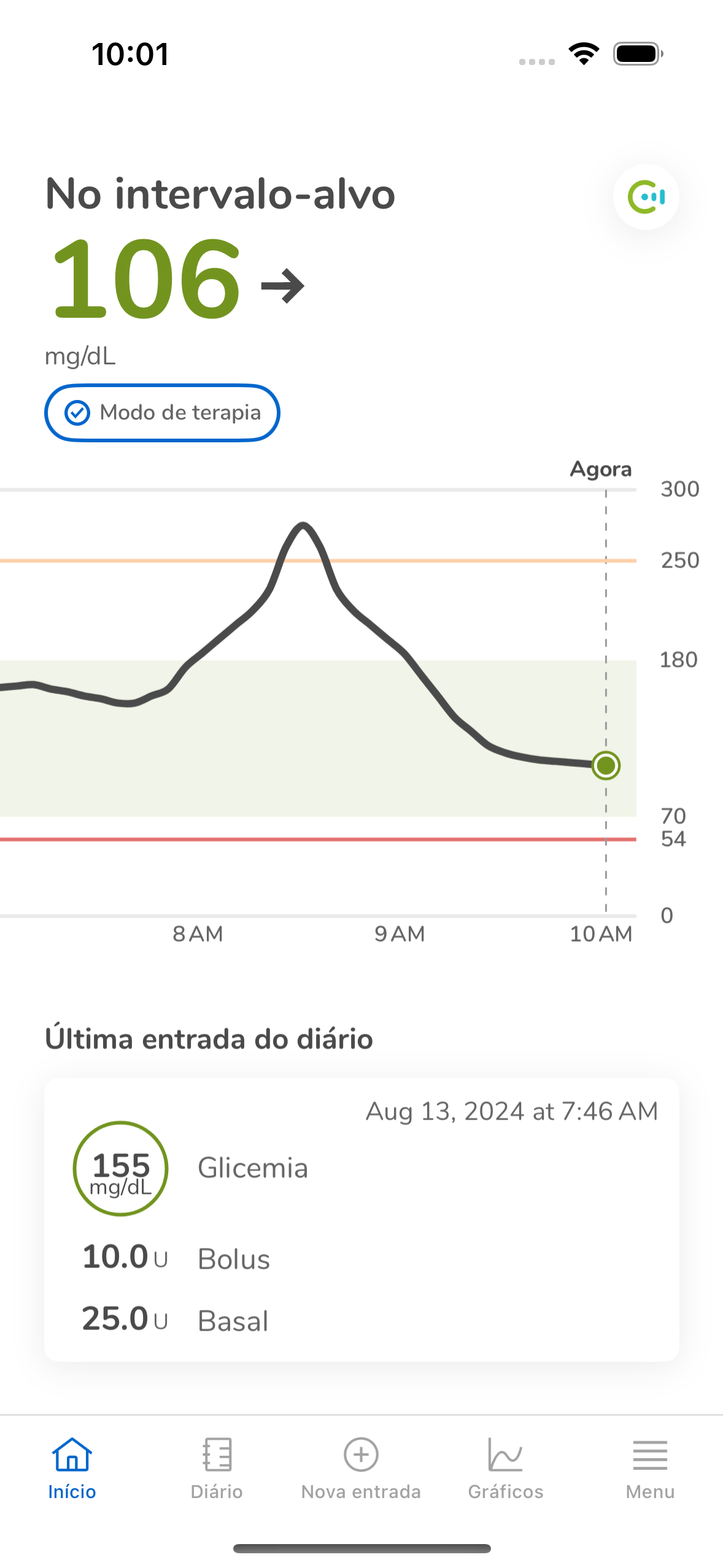Tap the checkmark icon inside Modo de terapia
The image size is (723, 1568).
click(76, 413)
